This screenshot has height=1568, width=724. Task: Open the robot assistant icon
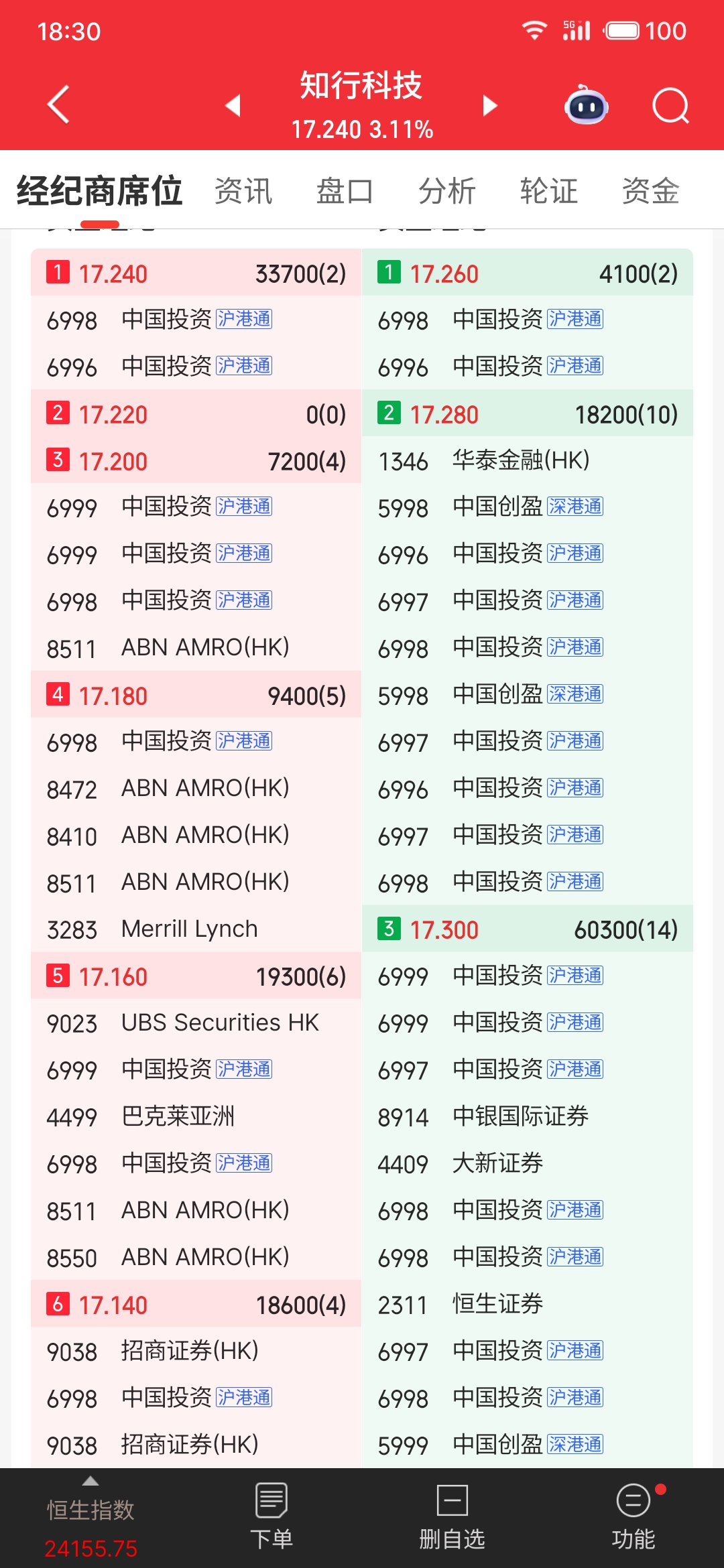[x=587, y=105]
